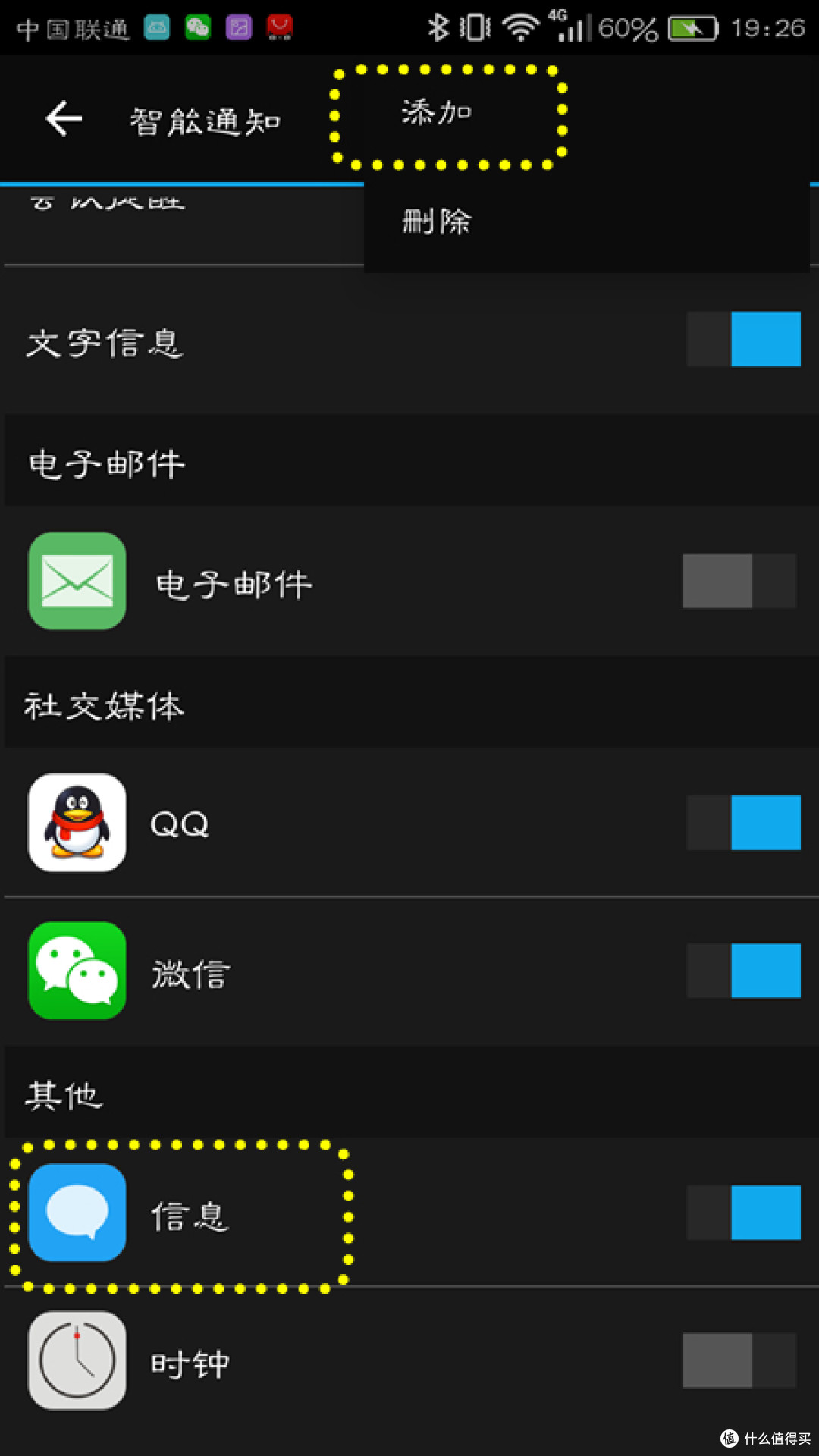The image size is (819, 1456).
Task: Switch off 微信 notification toggle
Action: tap(744, 971)
